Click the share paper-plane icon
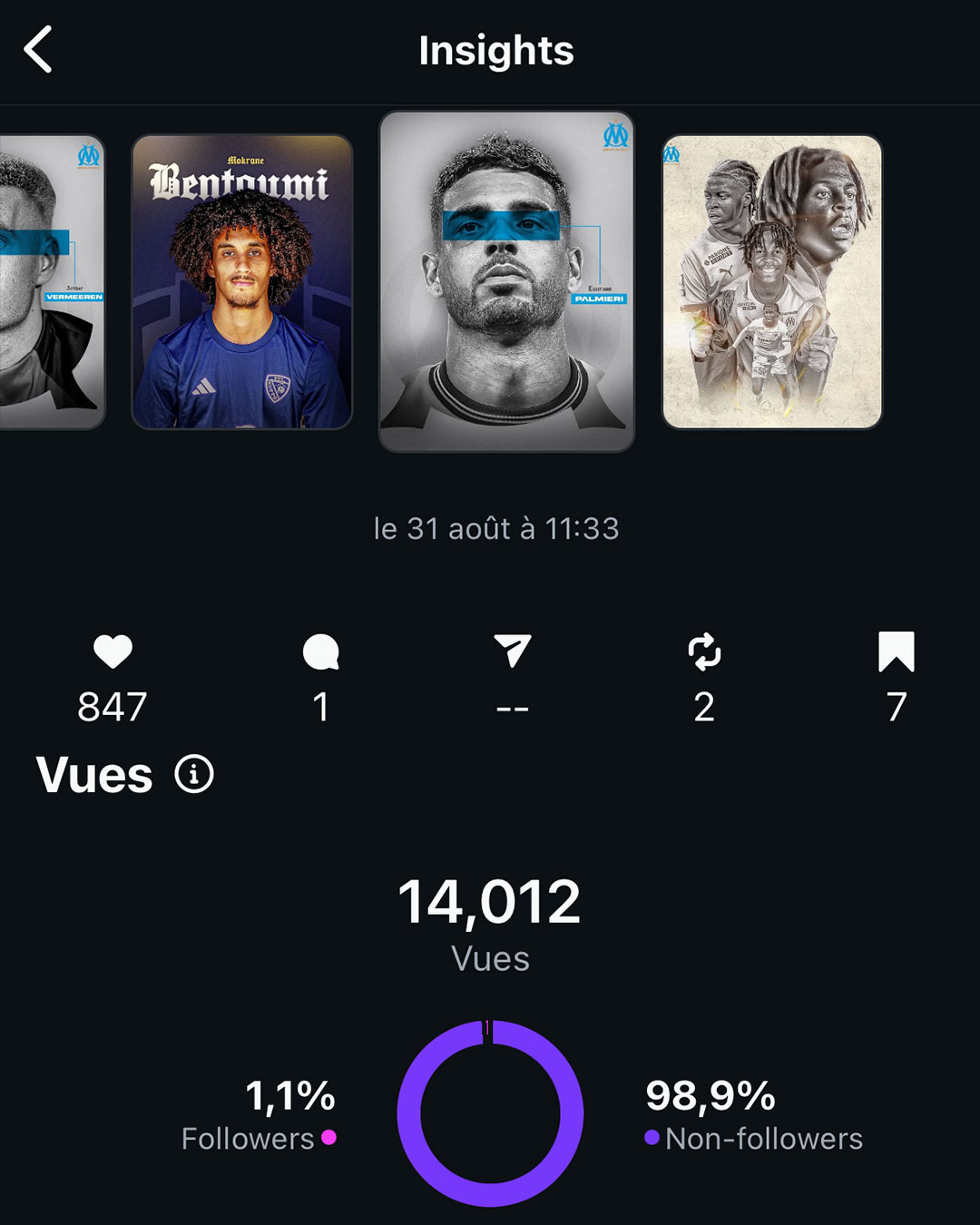 pyautogui.click(x=513, y=652)
